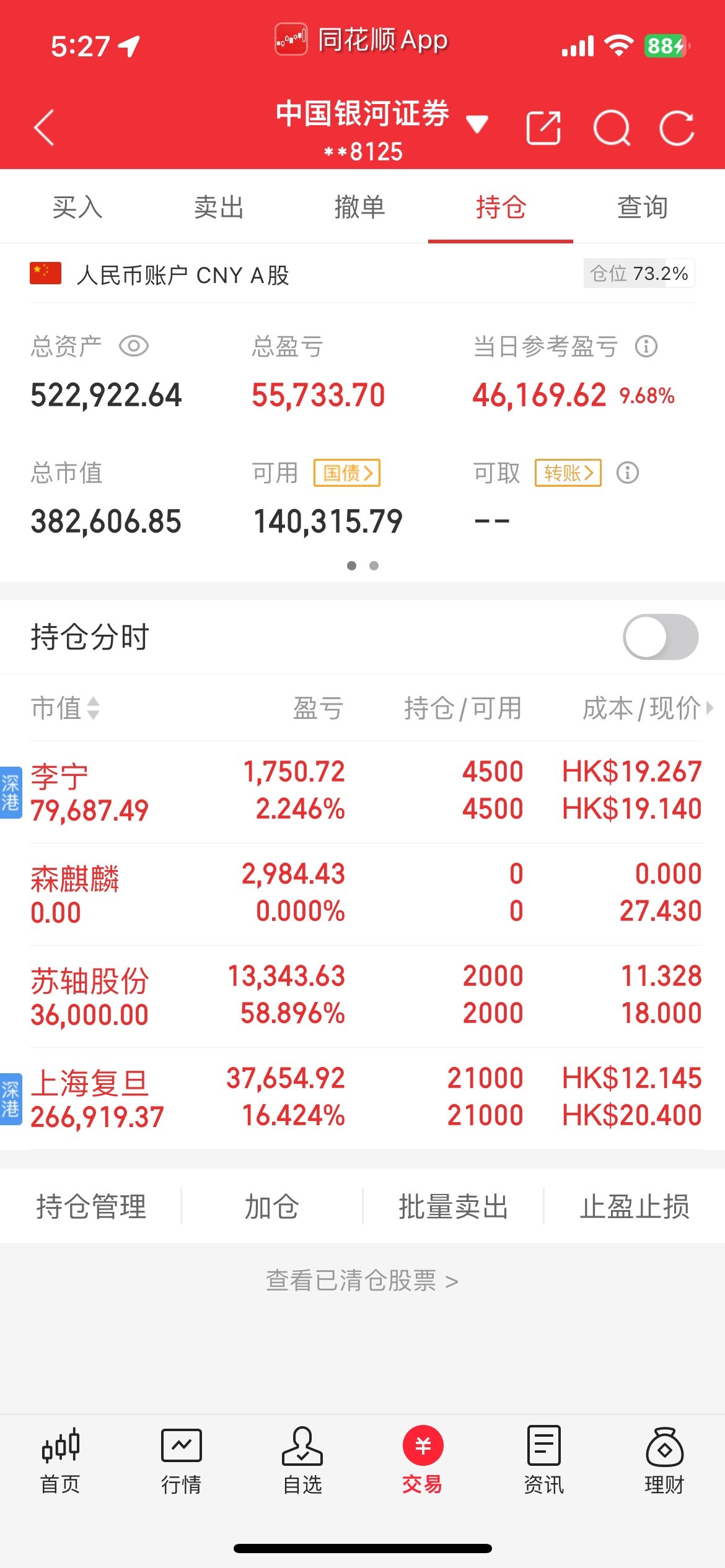Hide total assets with the eye icon
Viewport: 725px width, 1568px height.
134,346
